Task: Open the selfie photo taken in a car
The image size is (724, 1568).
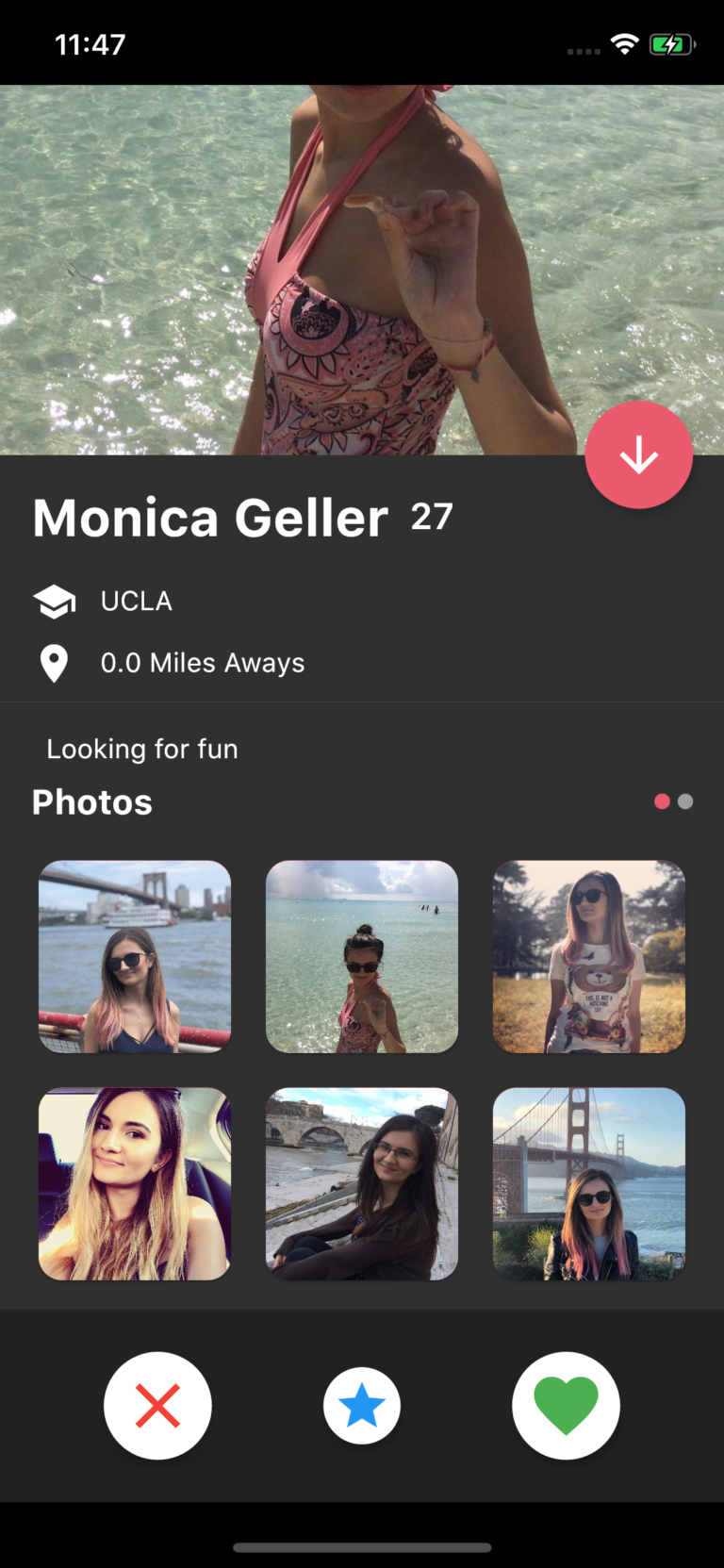Action: tap(135, 1183)
